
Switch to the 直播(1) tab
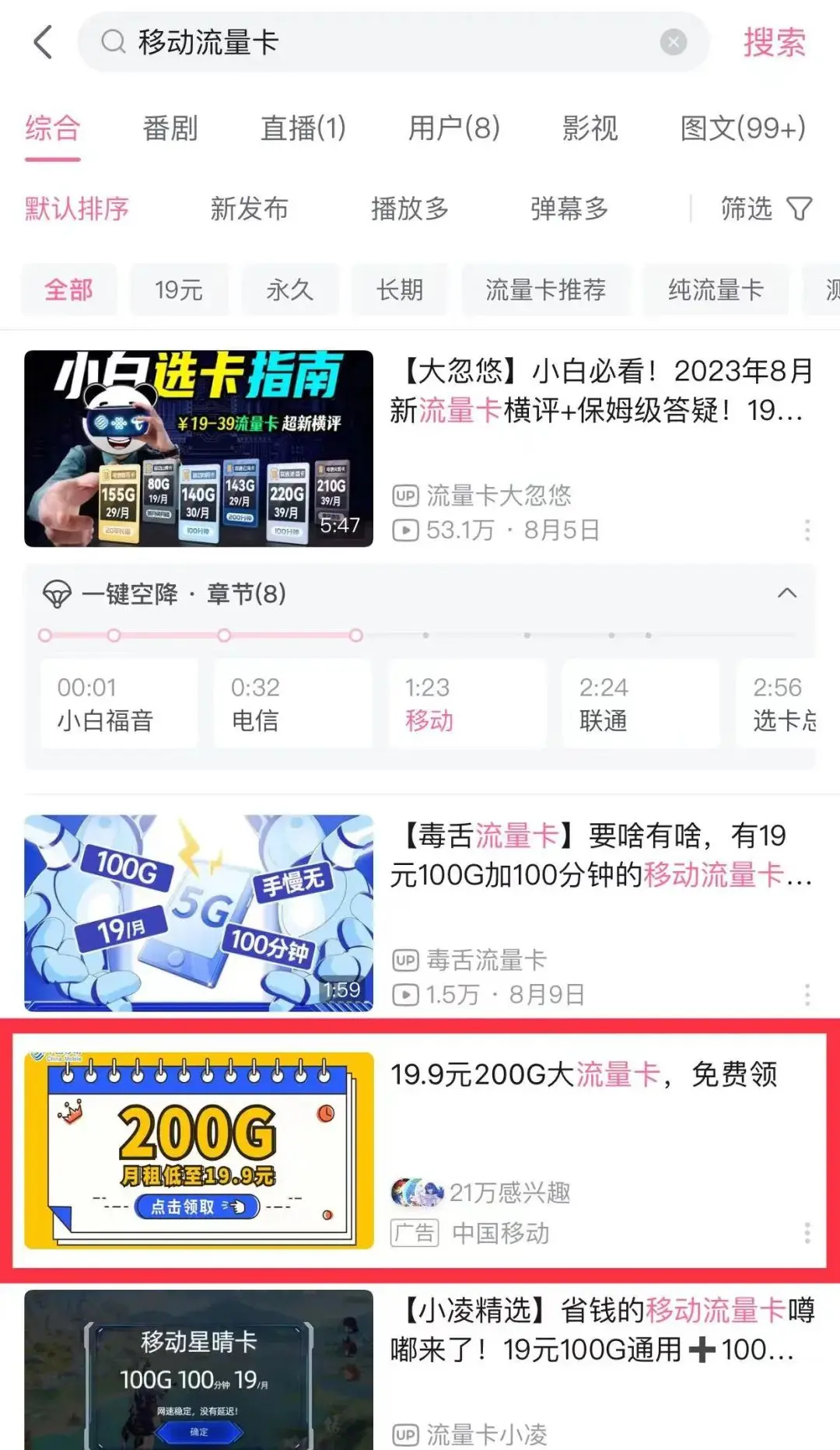coord(303,128)
